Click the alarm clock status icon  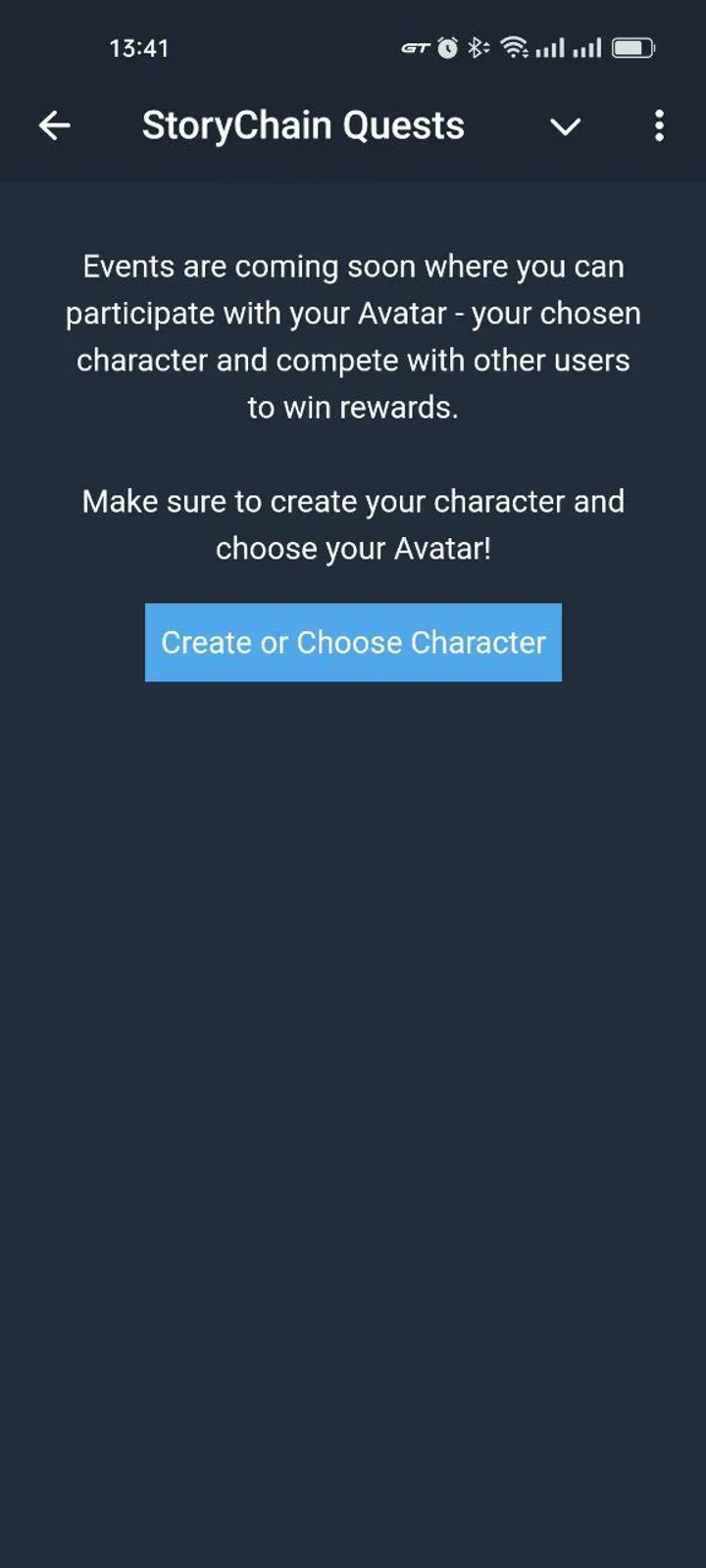click(x=445, y=46)
